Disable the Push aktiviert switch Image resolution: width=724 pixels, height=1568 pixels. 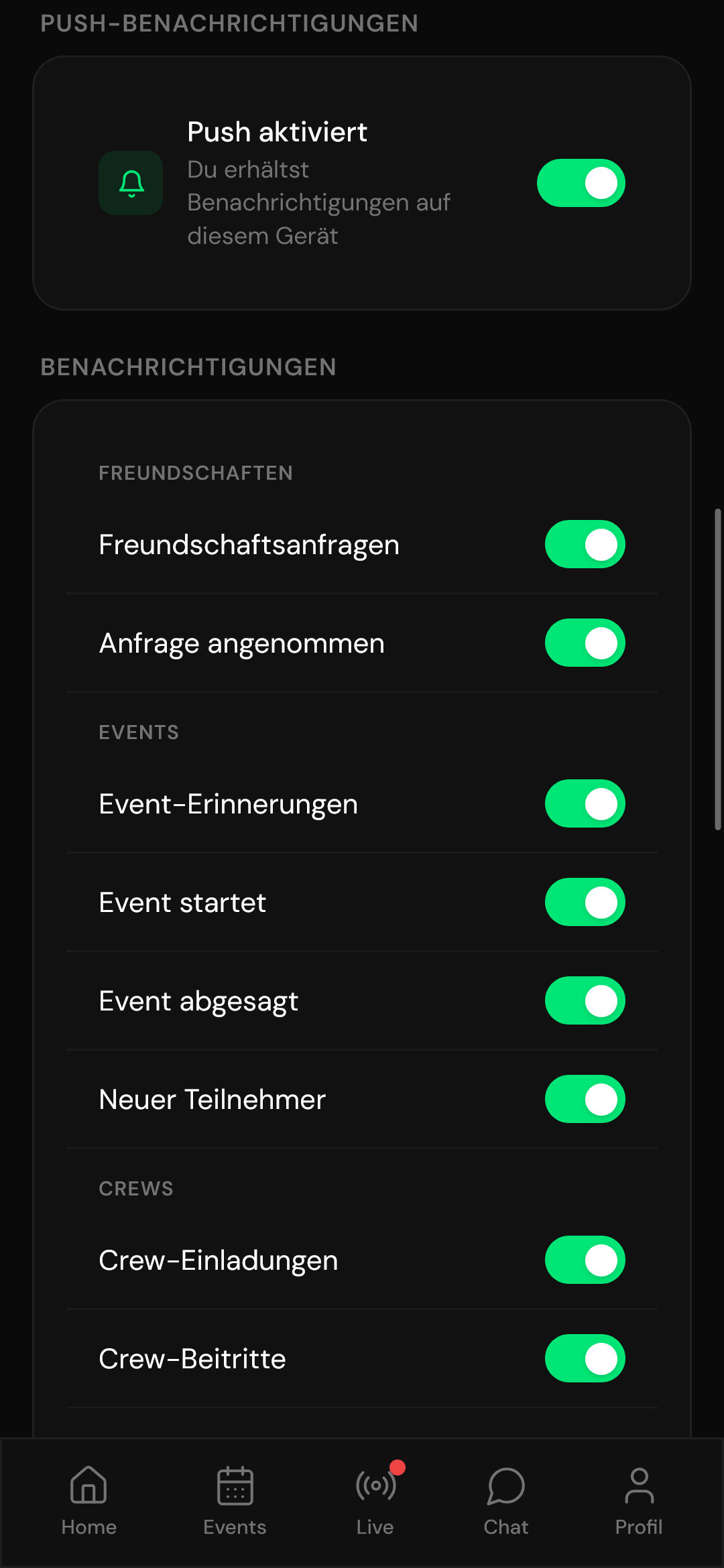tap(582, 182)
